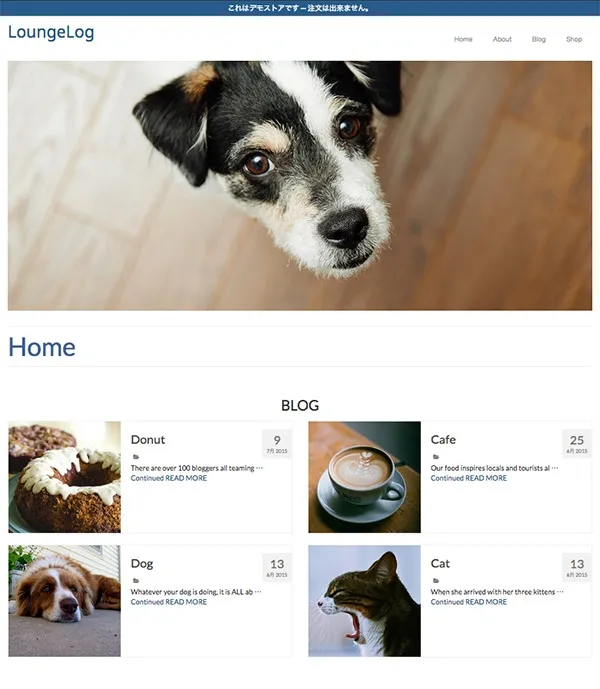Open the LoungeLog site title
The height and width of the screenshot is (689, 600).
tap(51, 32)
